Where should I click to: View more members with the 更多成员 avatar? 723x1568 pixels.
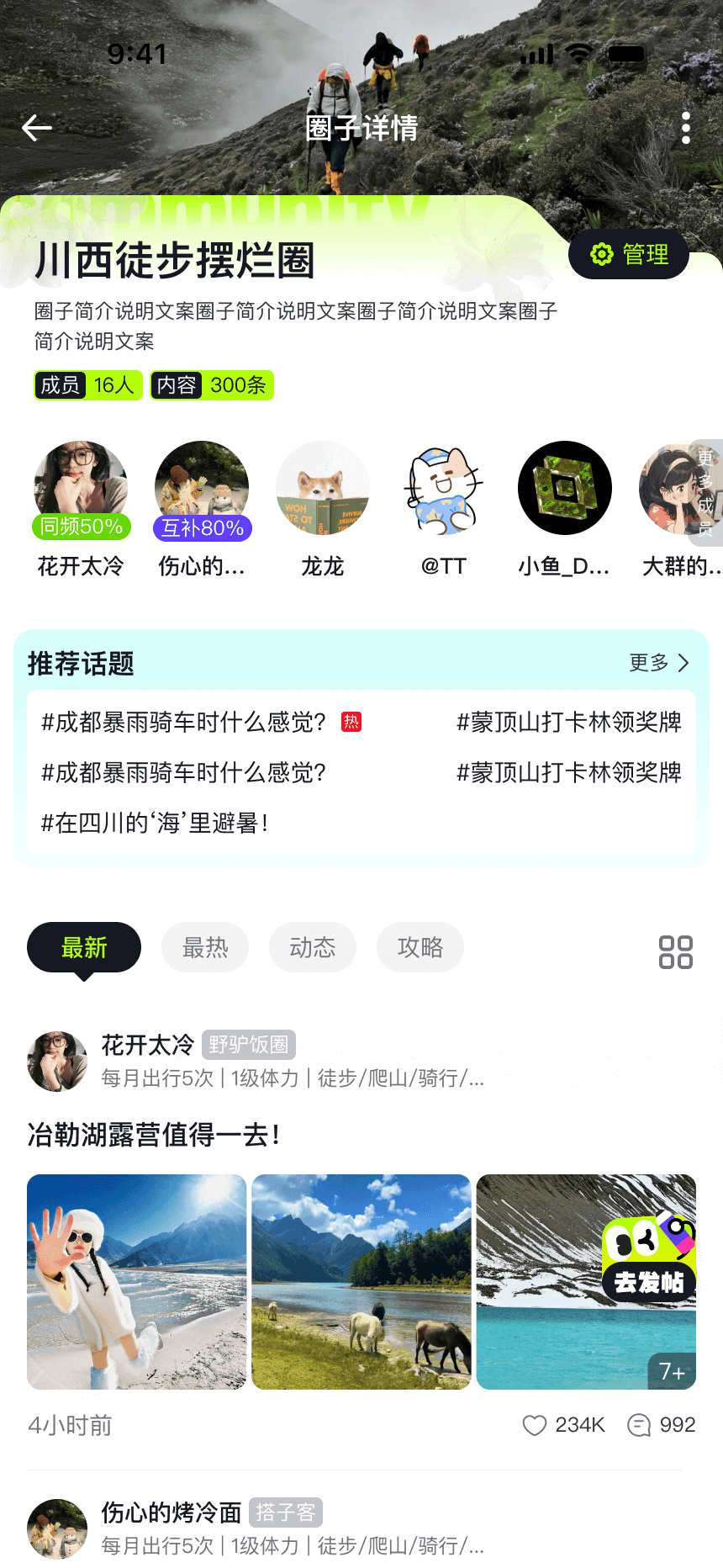pos(703,489)
